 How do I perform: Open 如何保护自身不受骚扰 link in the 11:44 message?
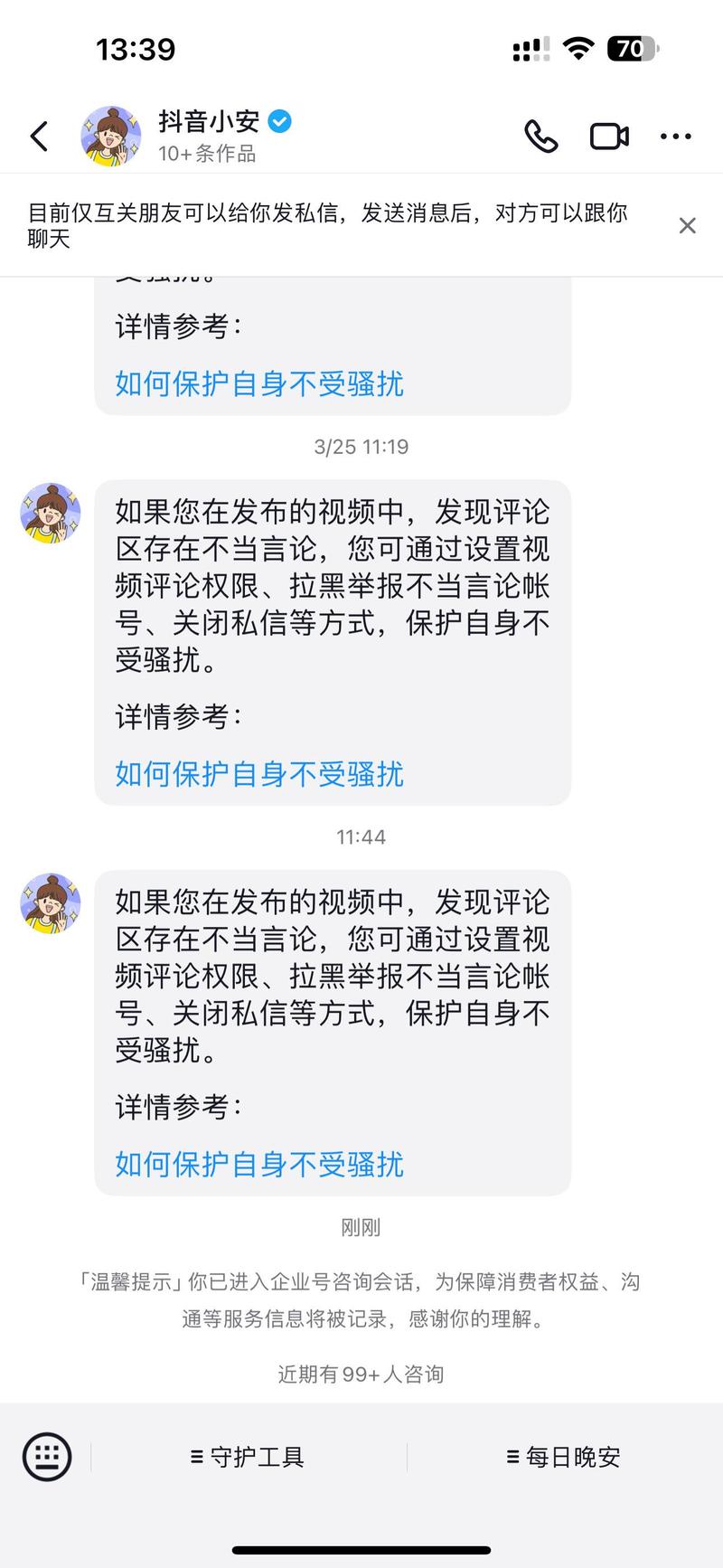[259, 1164]
